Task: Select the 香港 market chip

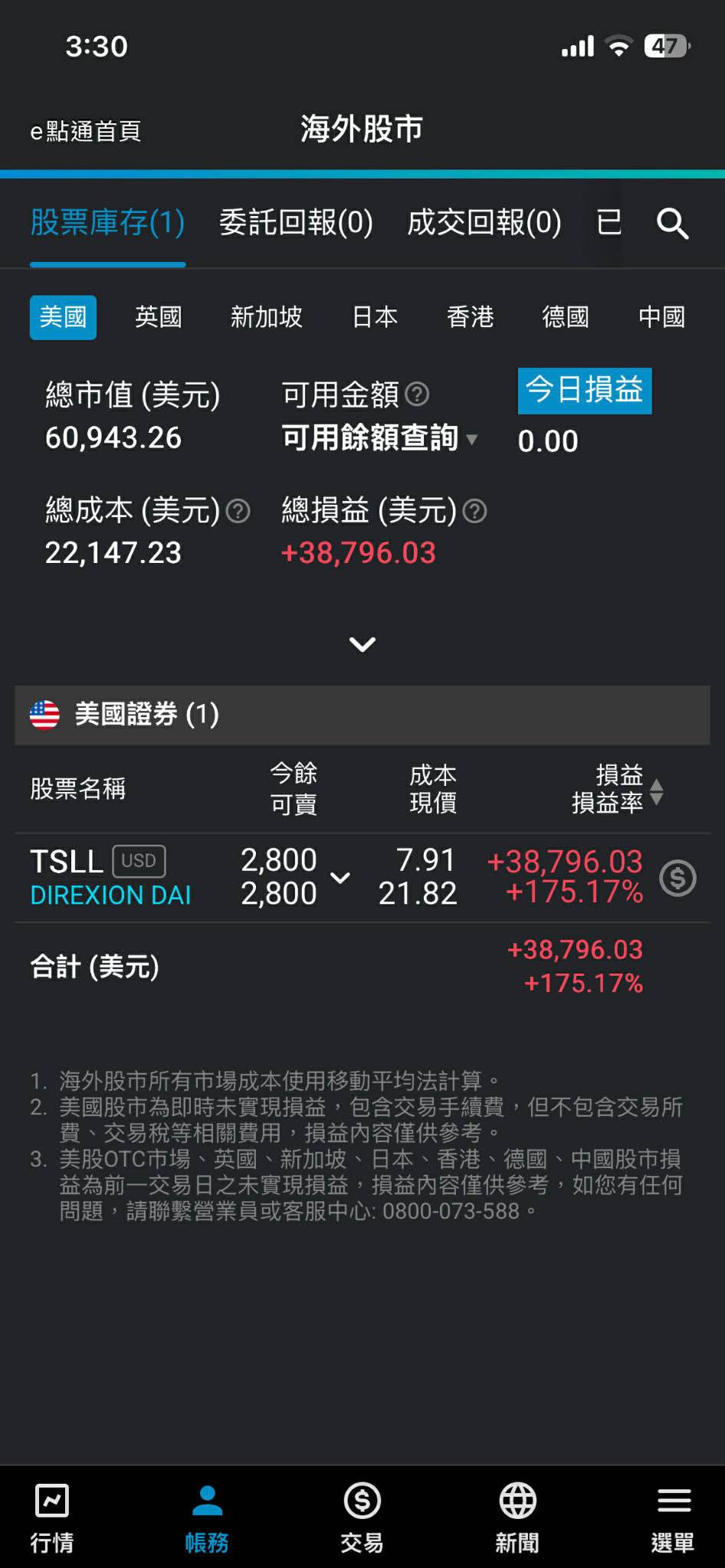Action: coord(470,317)
